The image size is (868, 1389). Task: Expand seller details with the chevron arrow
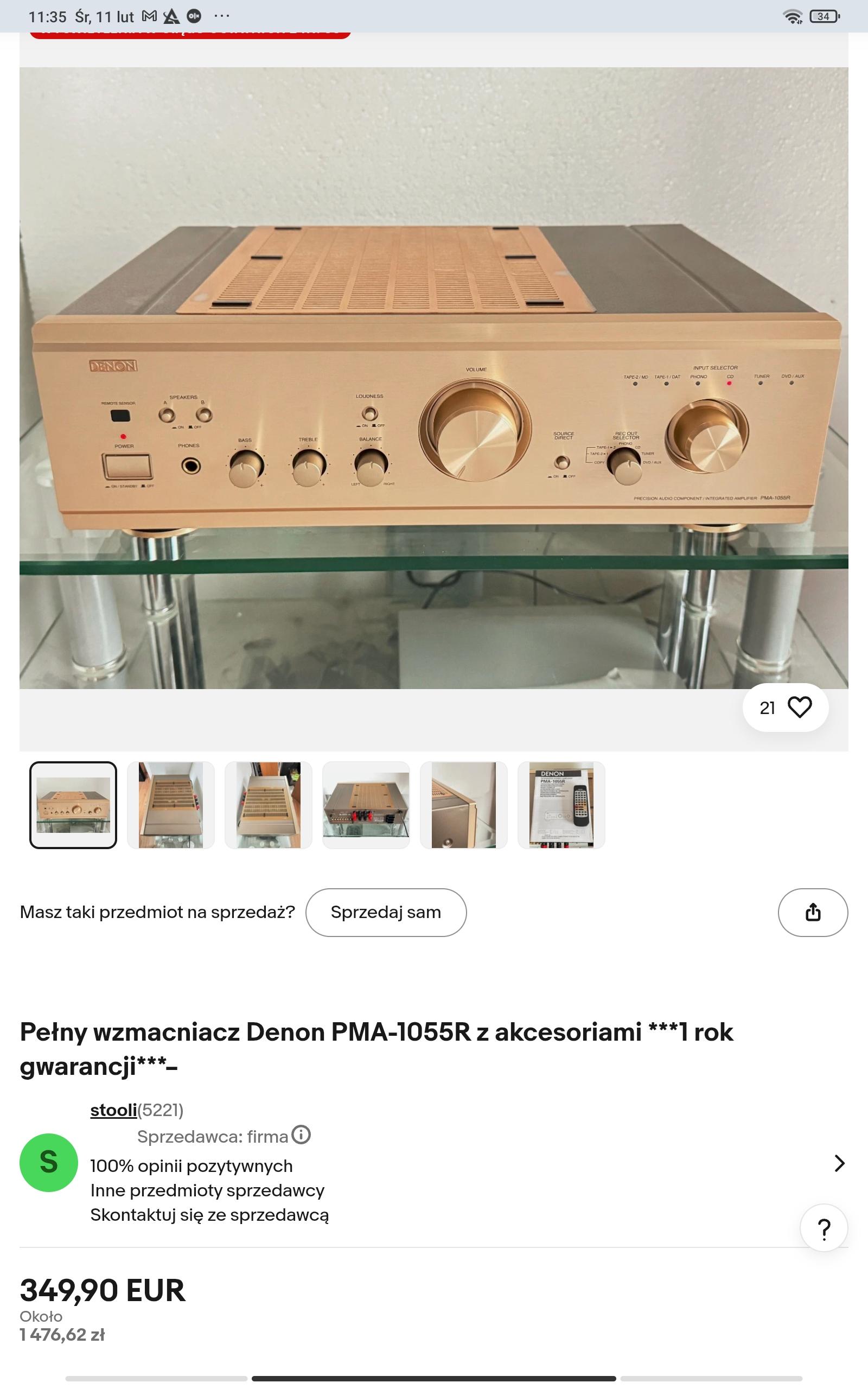[839, 1163]
